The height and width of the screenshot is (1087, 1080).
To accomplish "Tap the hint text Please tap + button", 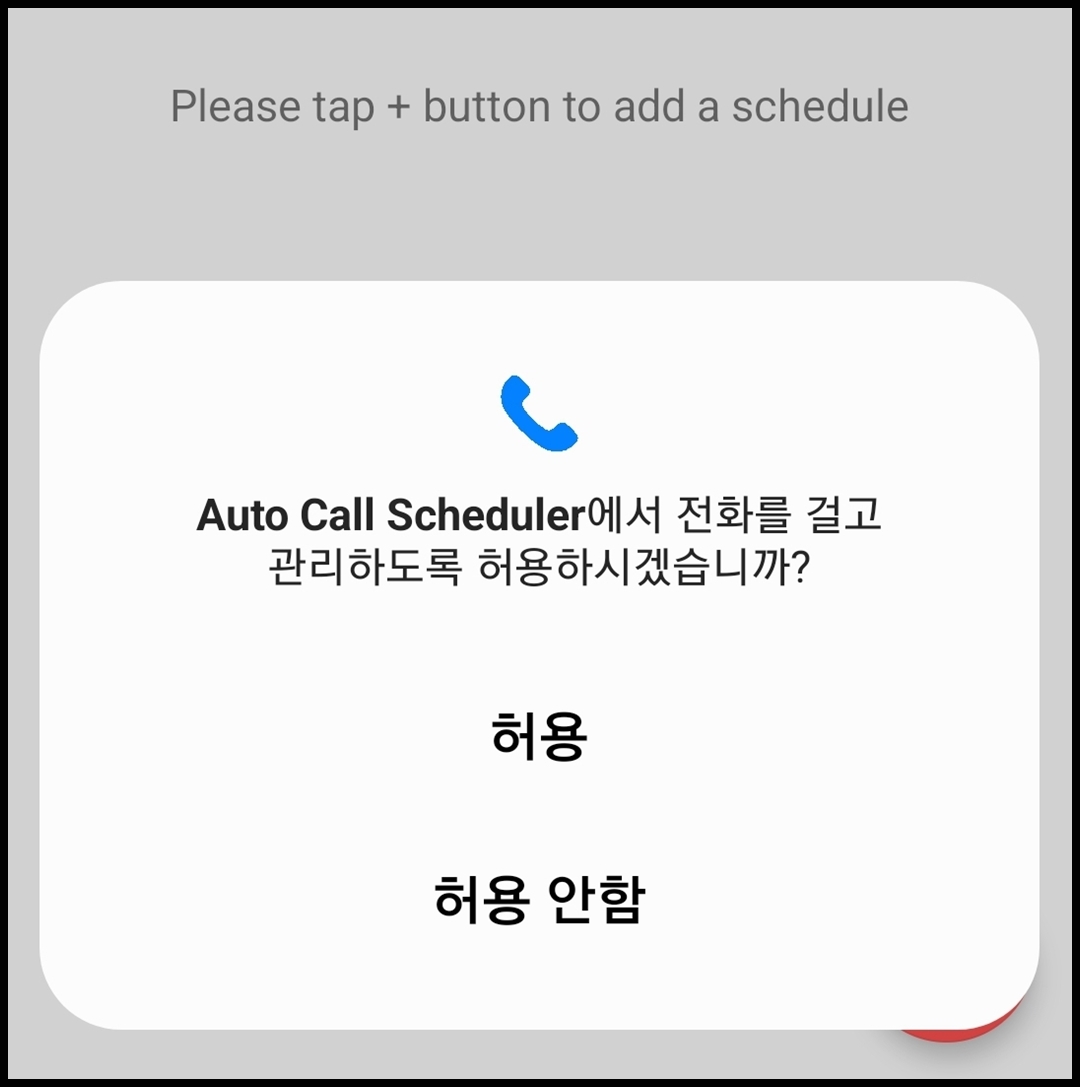I will (540, 105).
